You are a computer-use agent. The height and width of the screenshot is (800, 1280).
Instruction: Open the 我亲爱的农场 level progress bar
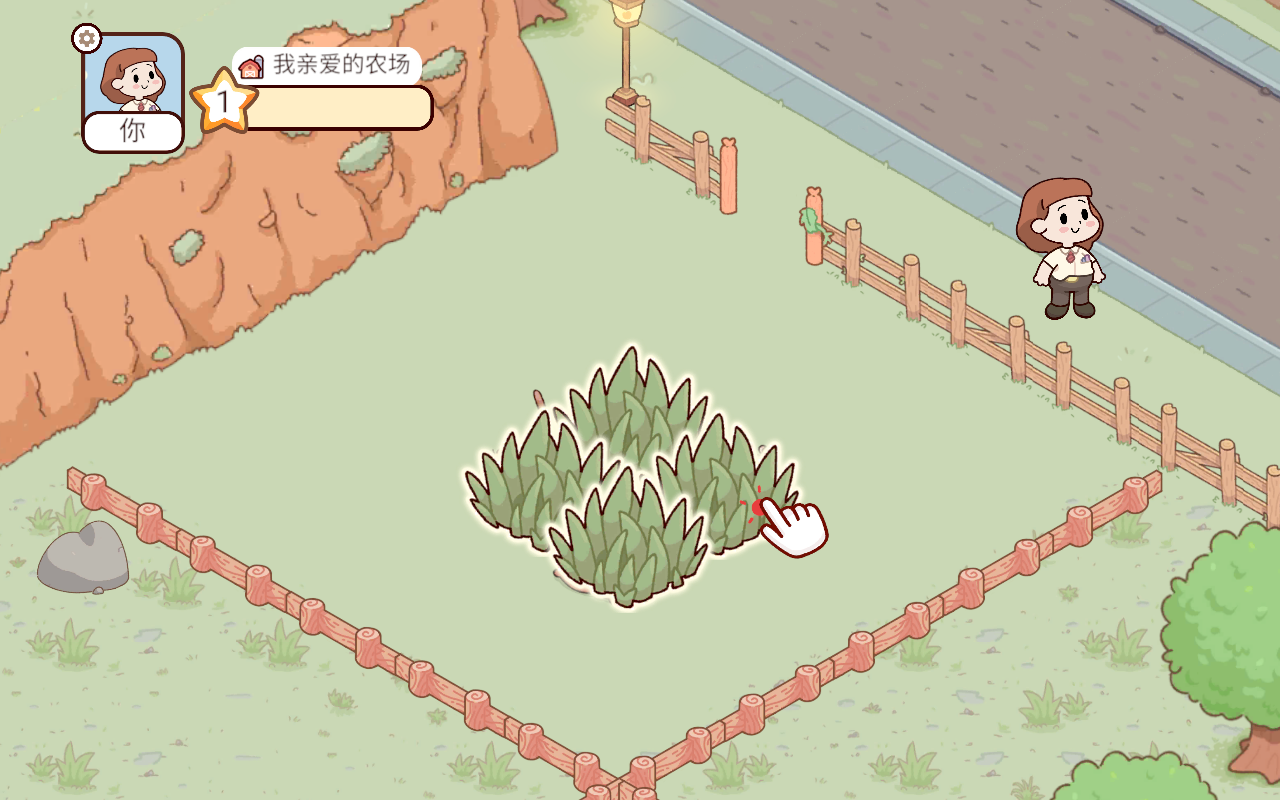(x=335, y=107)
